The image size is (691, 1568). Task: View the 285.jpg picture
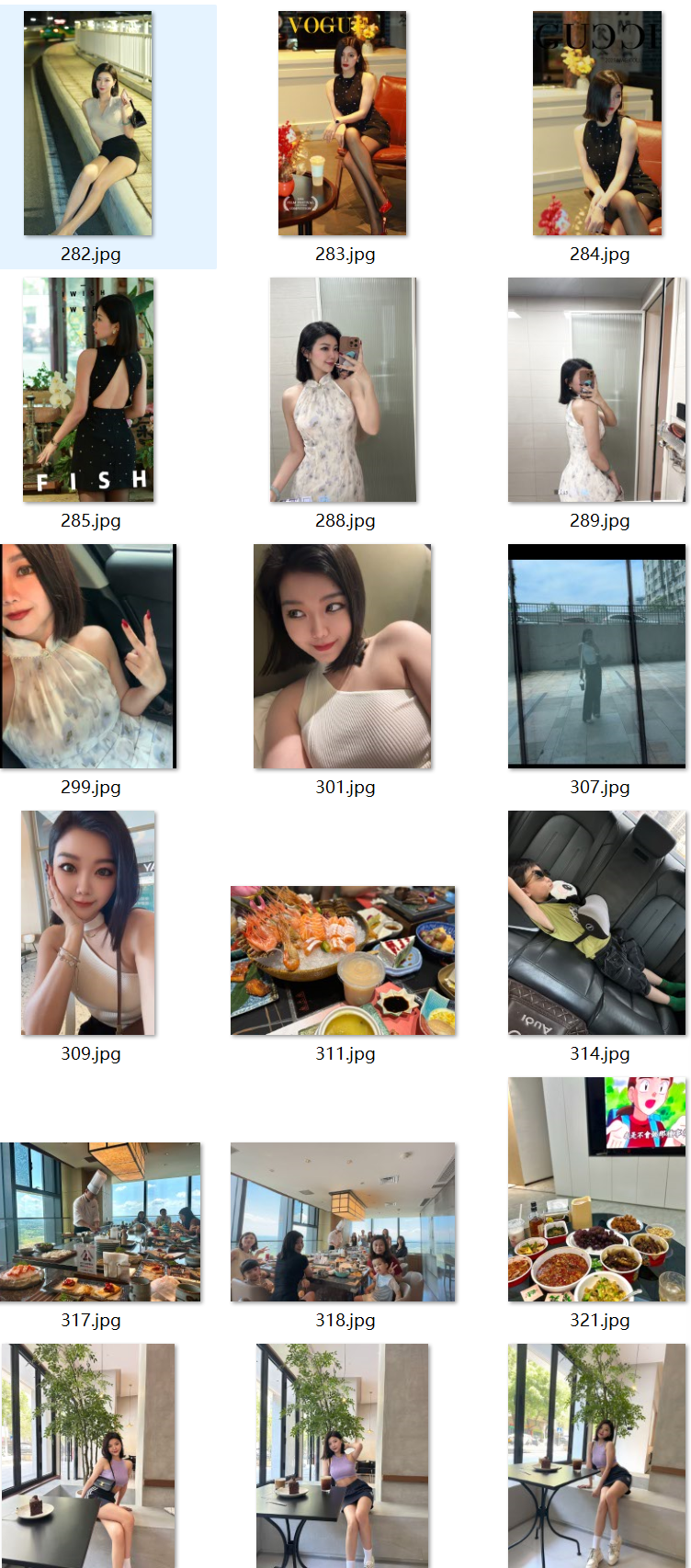point(88,390)
